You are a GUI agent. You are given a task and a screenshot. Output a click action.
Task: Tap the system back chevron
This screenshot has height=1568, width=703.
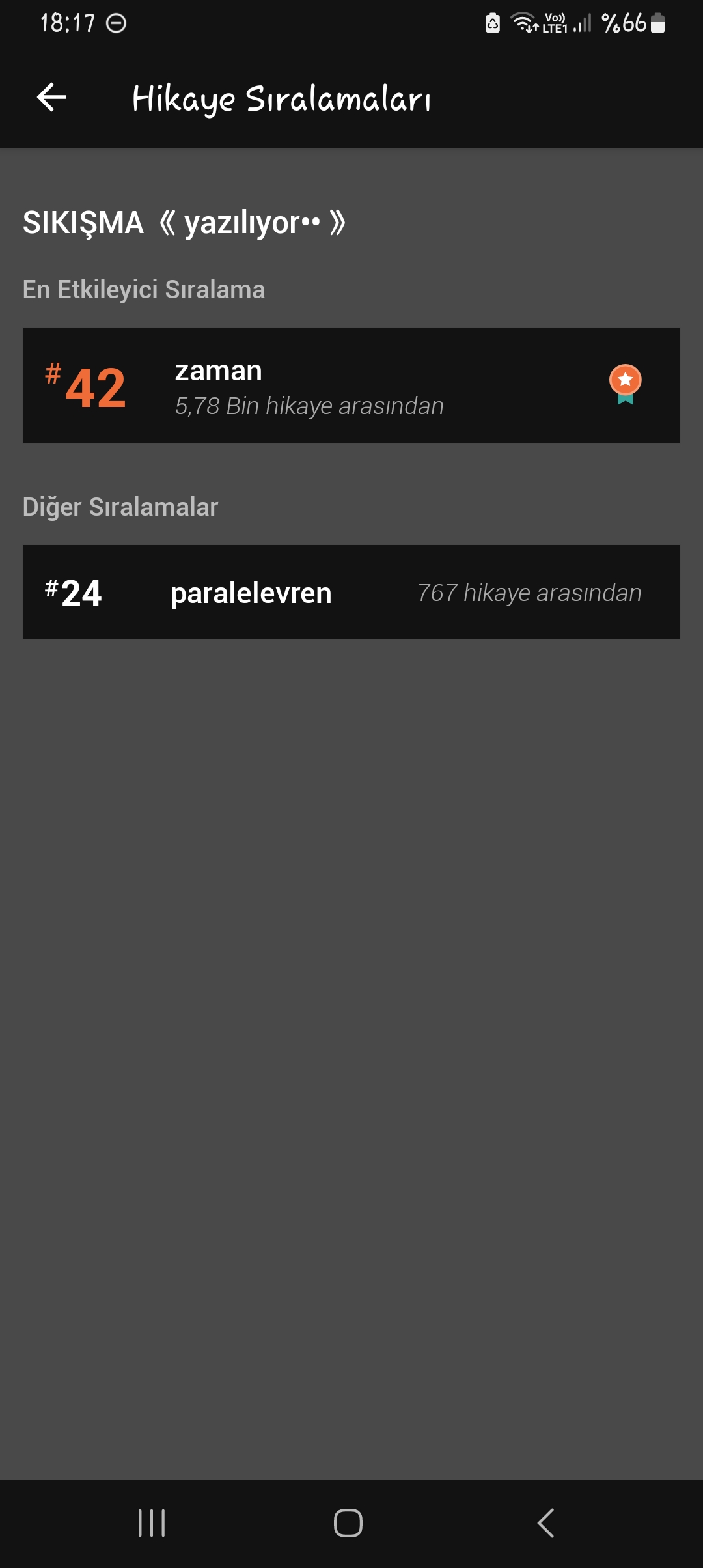545,1523
